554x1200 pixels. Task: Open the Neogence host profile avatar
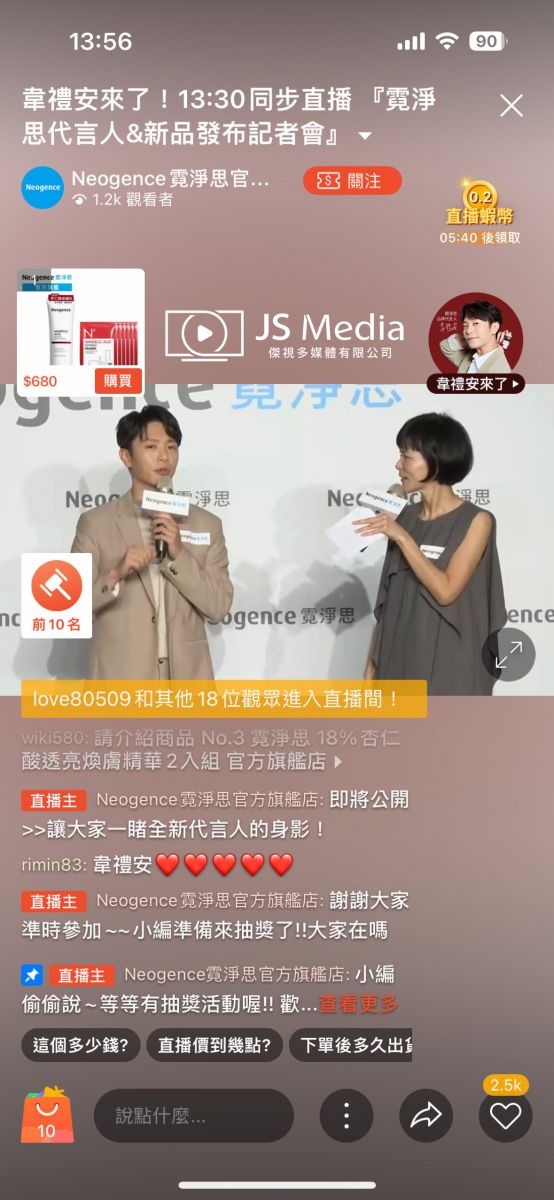[x=42, y=187]
